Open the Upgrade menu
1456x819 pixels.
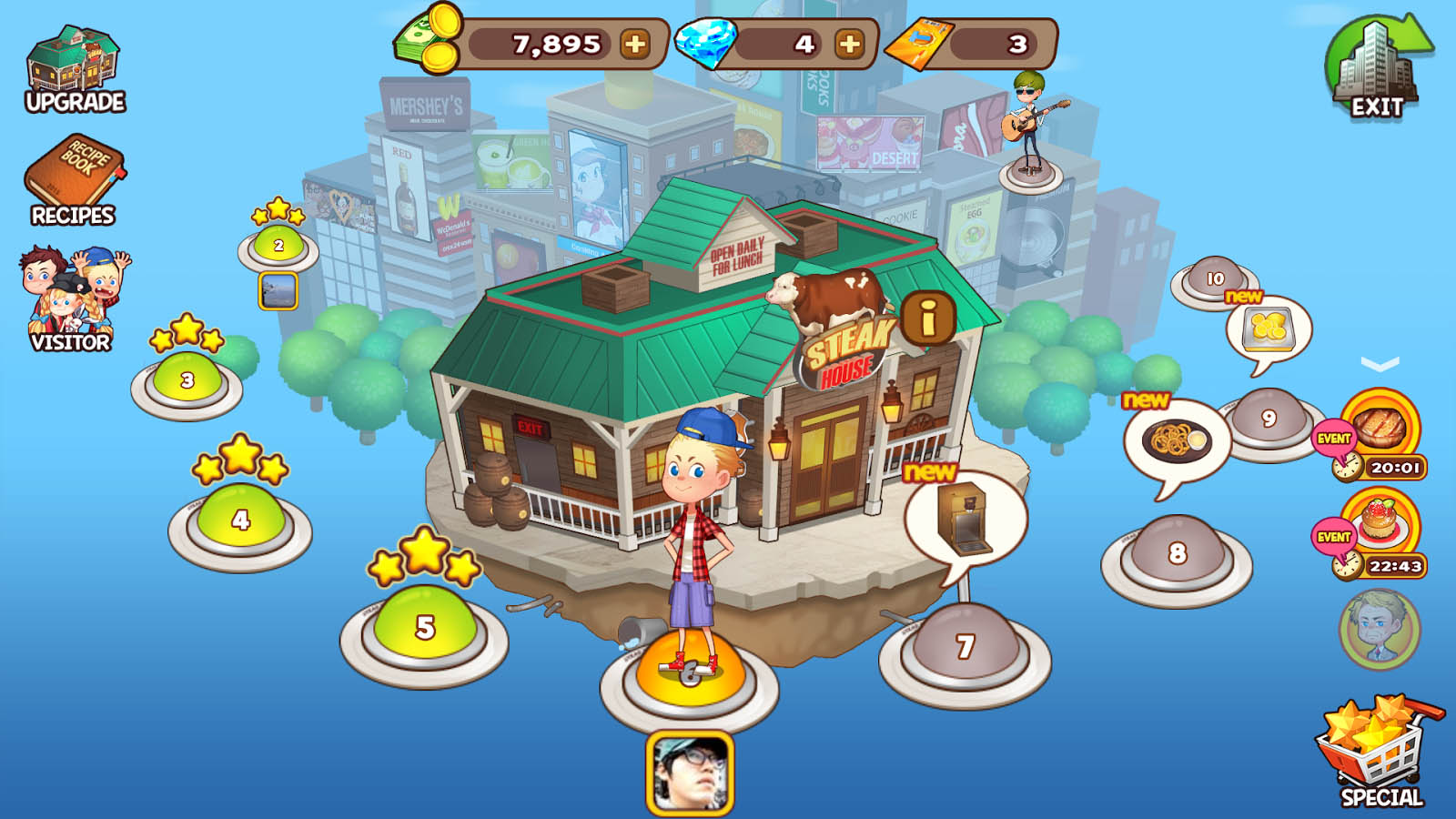coord(75,69)
